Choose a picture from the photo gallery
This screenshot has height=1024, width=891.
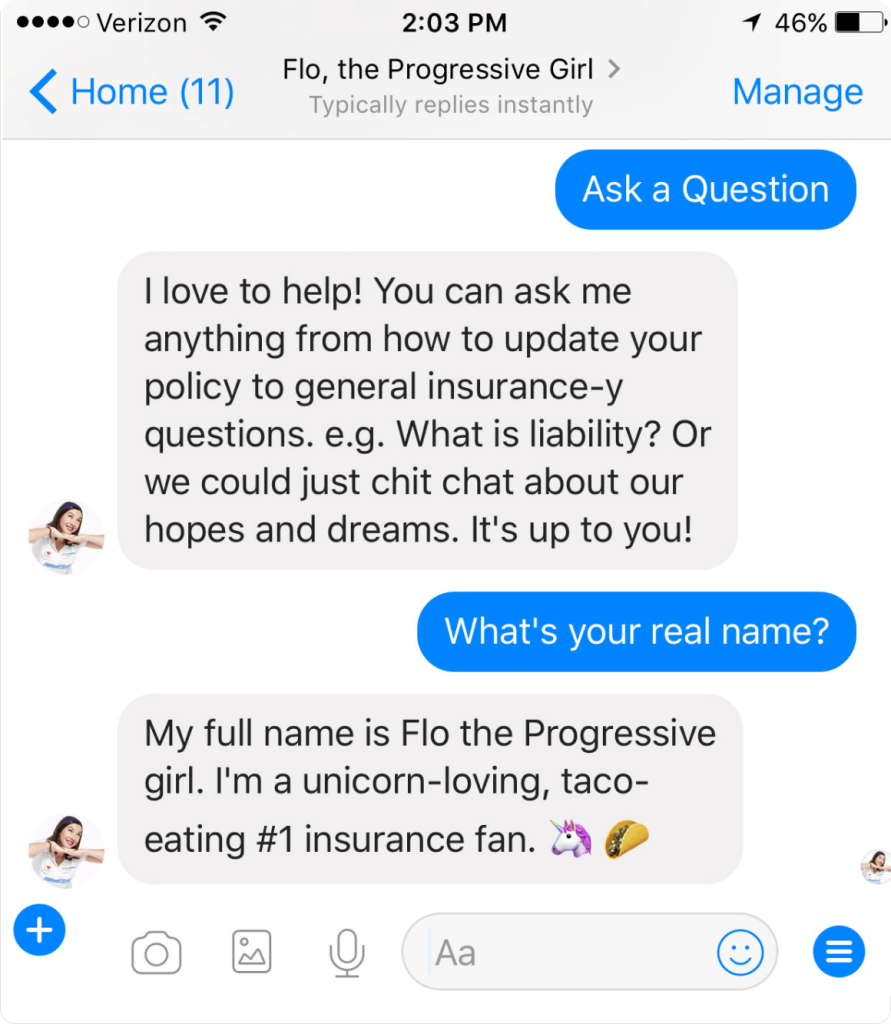252,952
